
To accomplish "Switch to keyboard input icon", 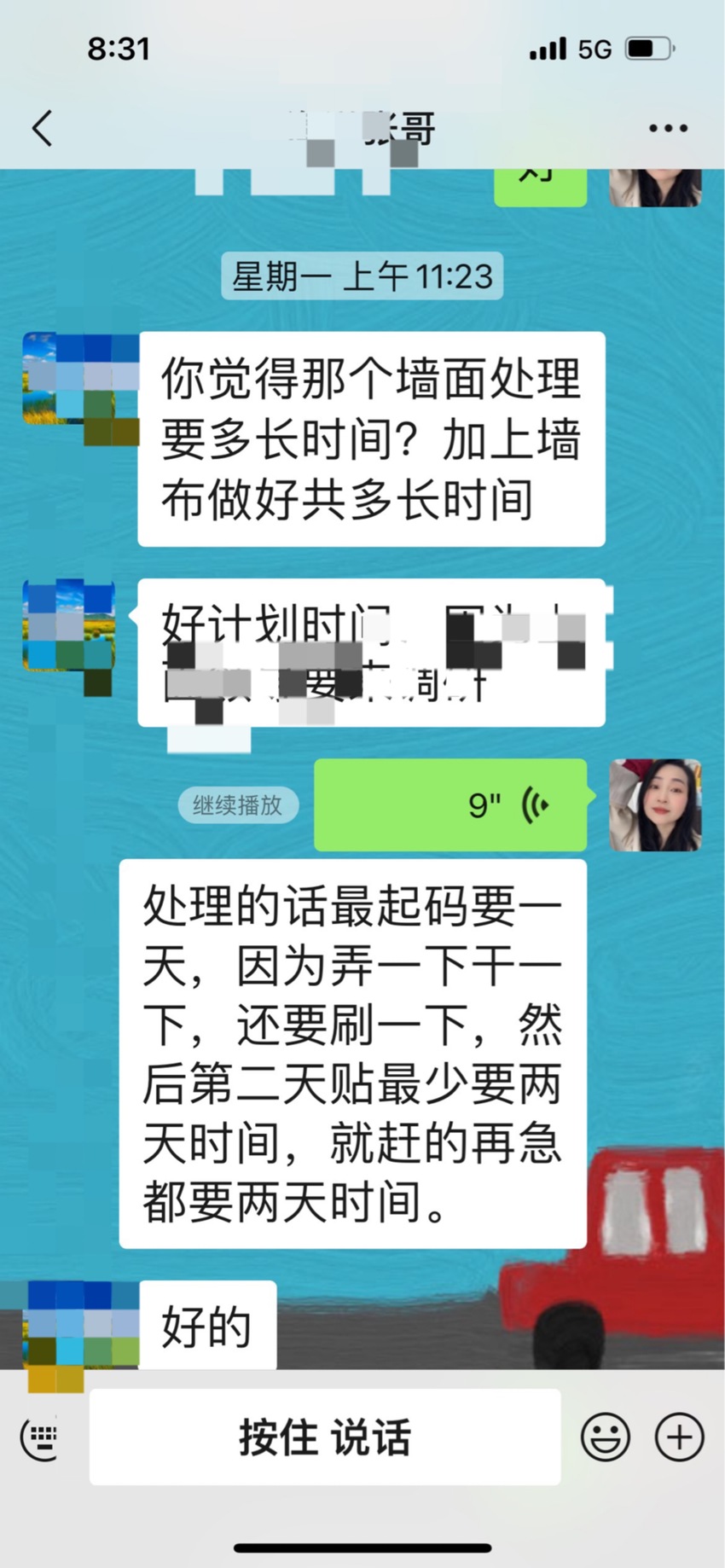I will point(39,1437).
